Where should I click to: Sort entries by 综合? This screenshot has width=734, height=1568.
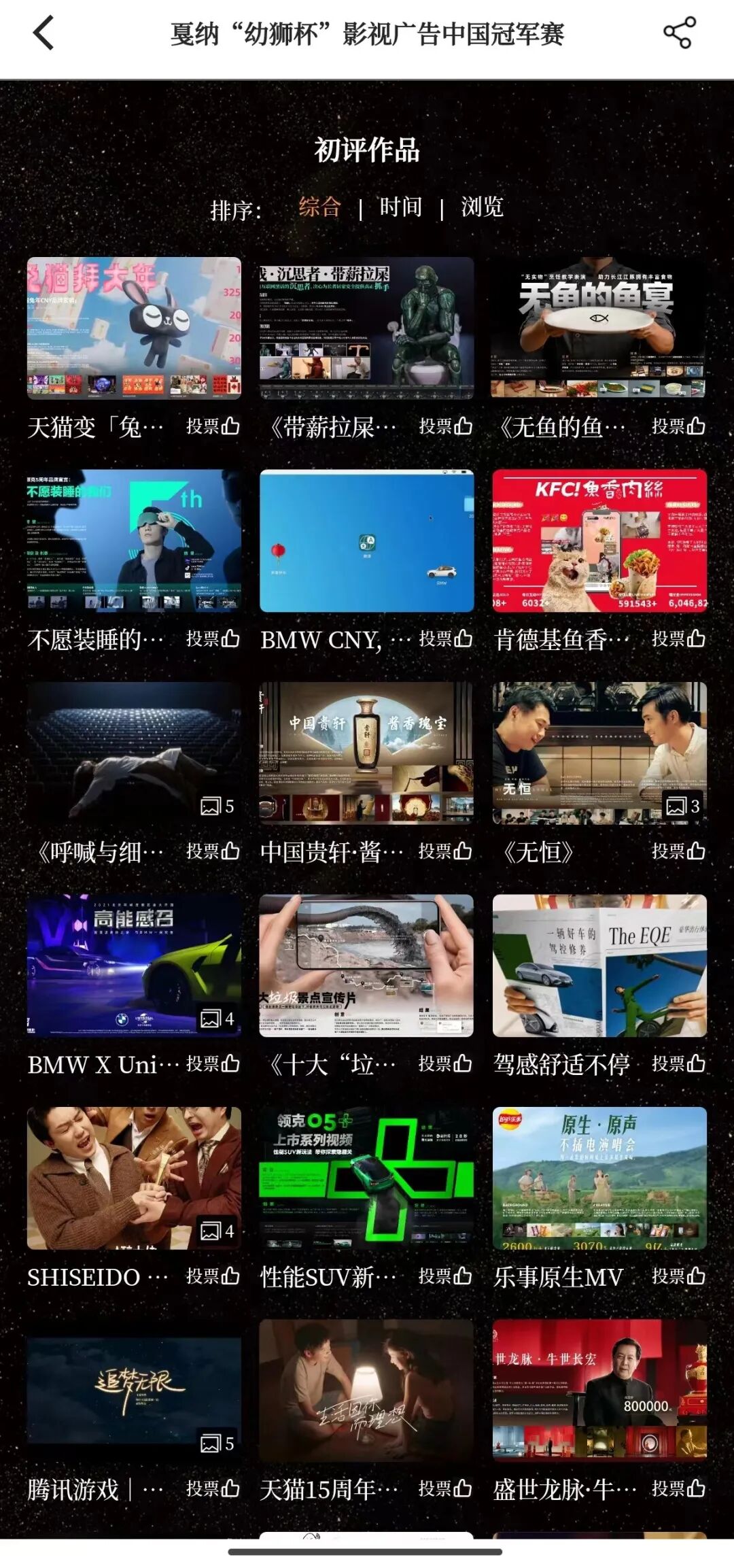[319, 207]
